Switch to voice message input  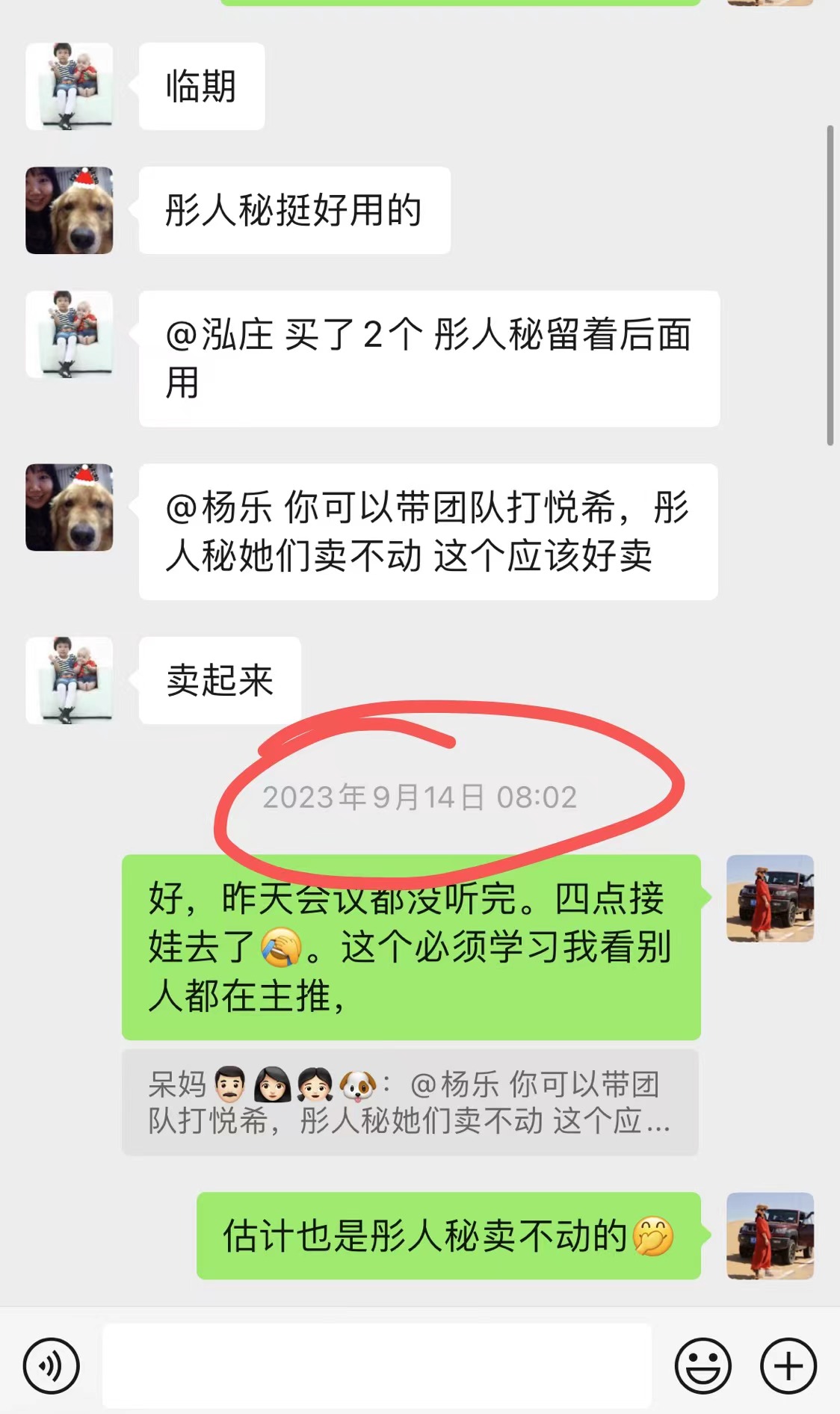tap(51, 1366)
